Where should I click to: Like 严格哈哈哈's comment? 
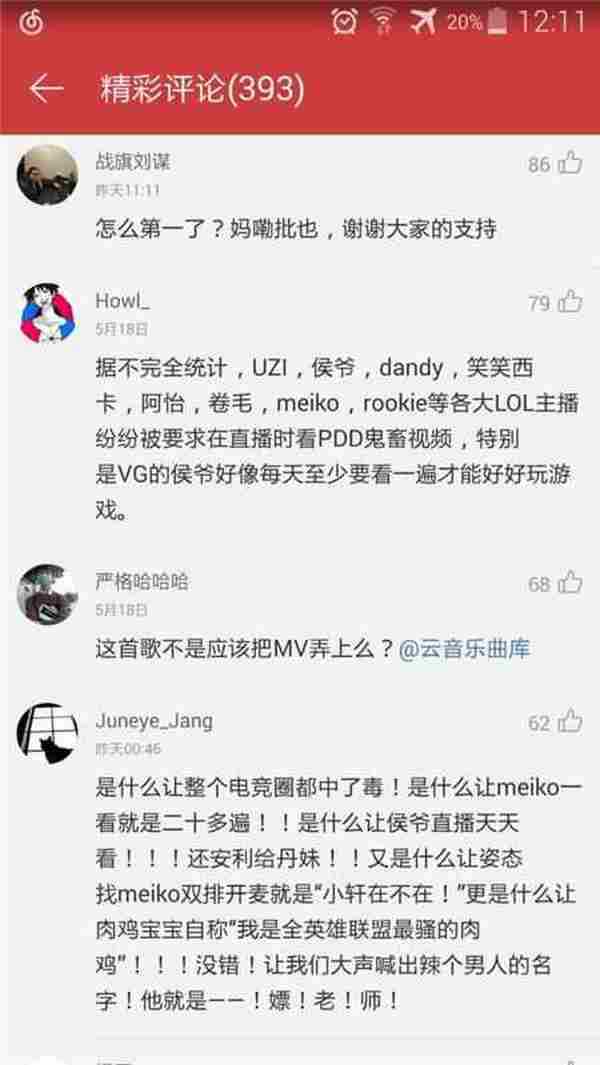570,583
